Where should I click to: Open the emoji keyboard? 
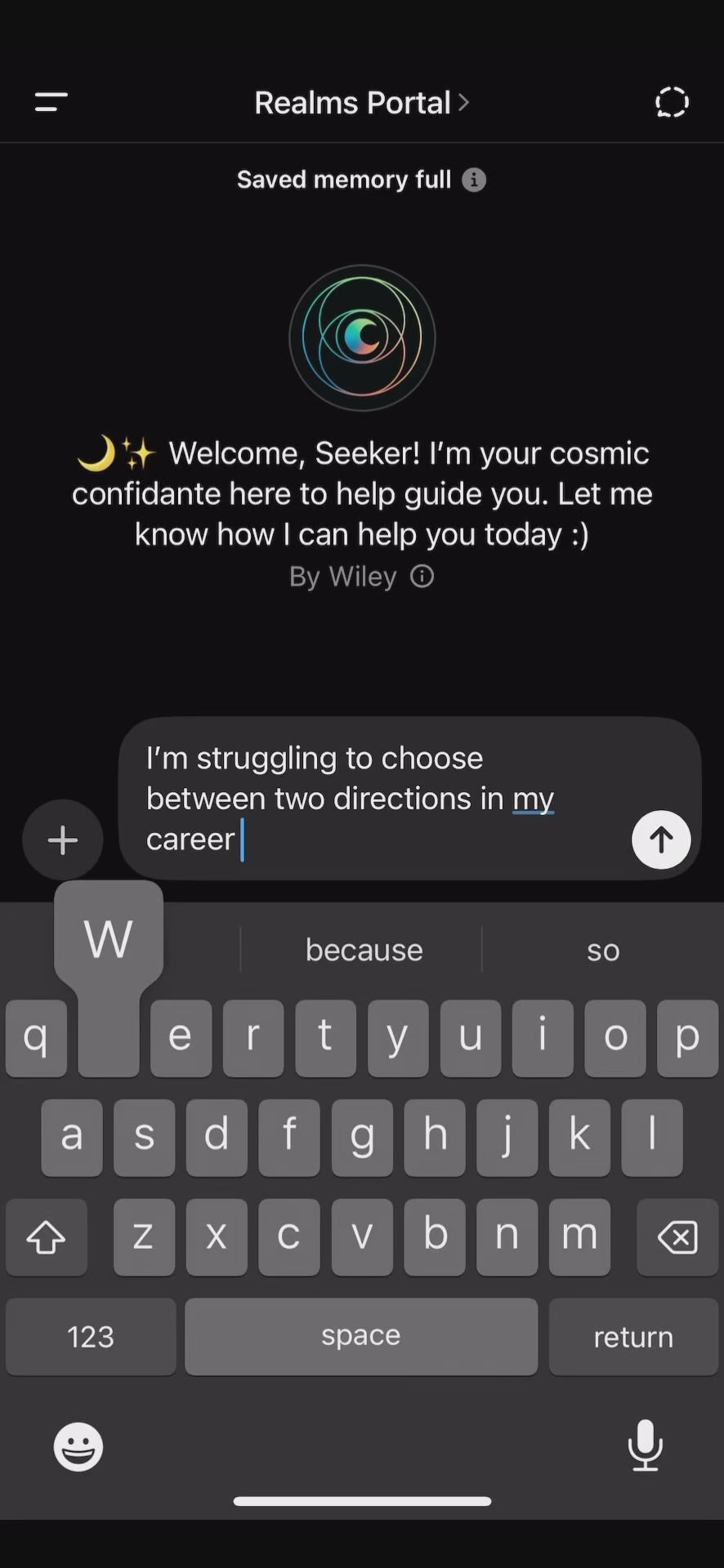coord(78,1446)
